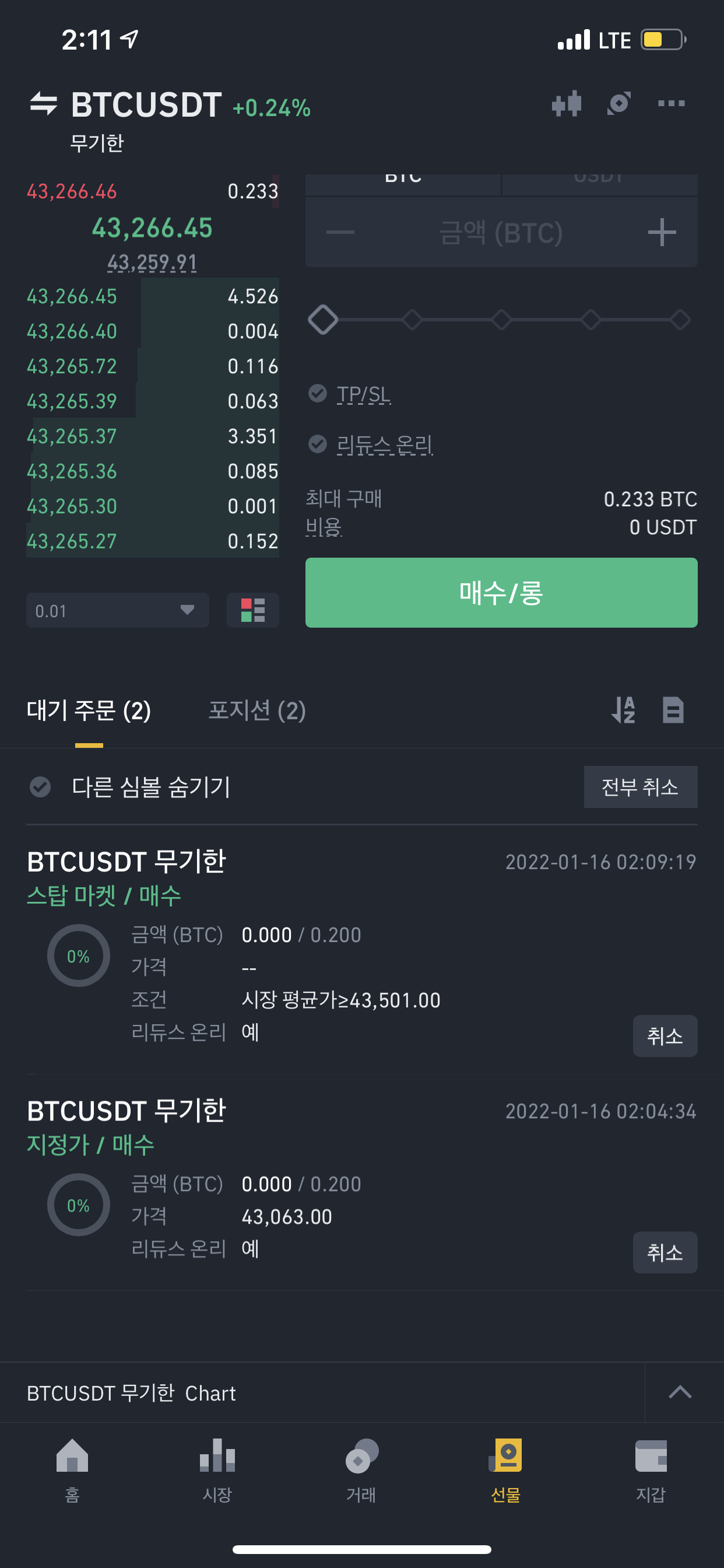724x1568 pixels.
Task: Toggle 다른 심볼 숨기기 checkbox
Action: click(40, 787)
